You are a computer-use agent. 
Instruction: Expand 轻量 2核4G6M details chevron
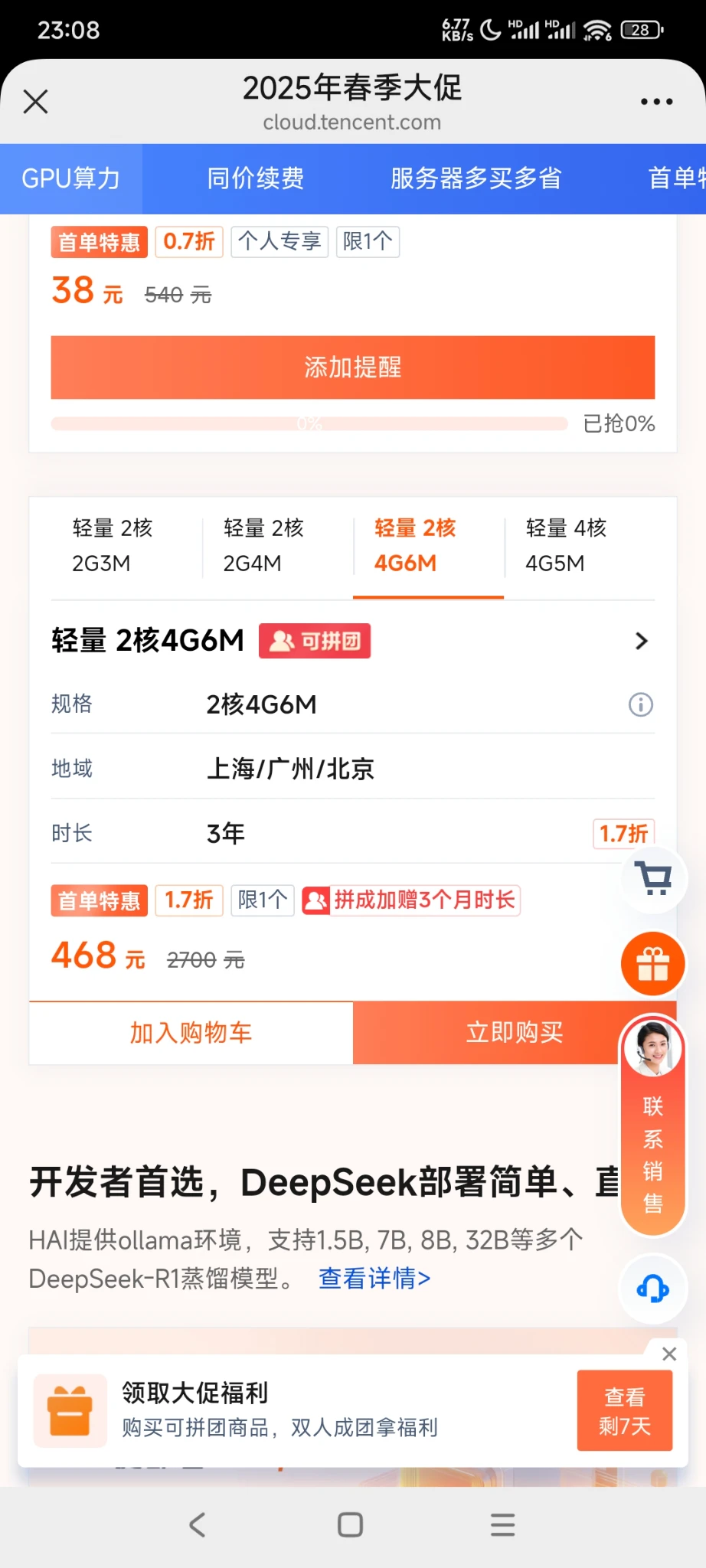[x=642, y=641]
